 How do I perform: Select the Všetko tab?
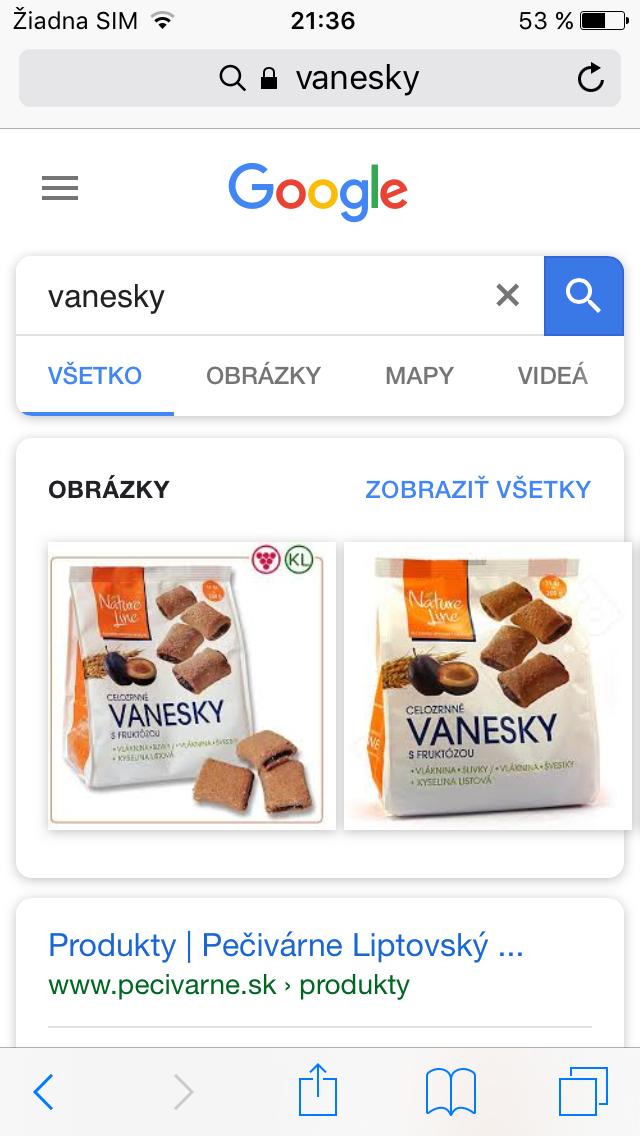(x=95, y=376)
